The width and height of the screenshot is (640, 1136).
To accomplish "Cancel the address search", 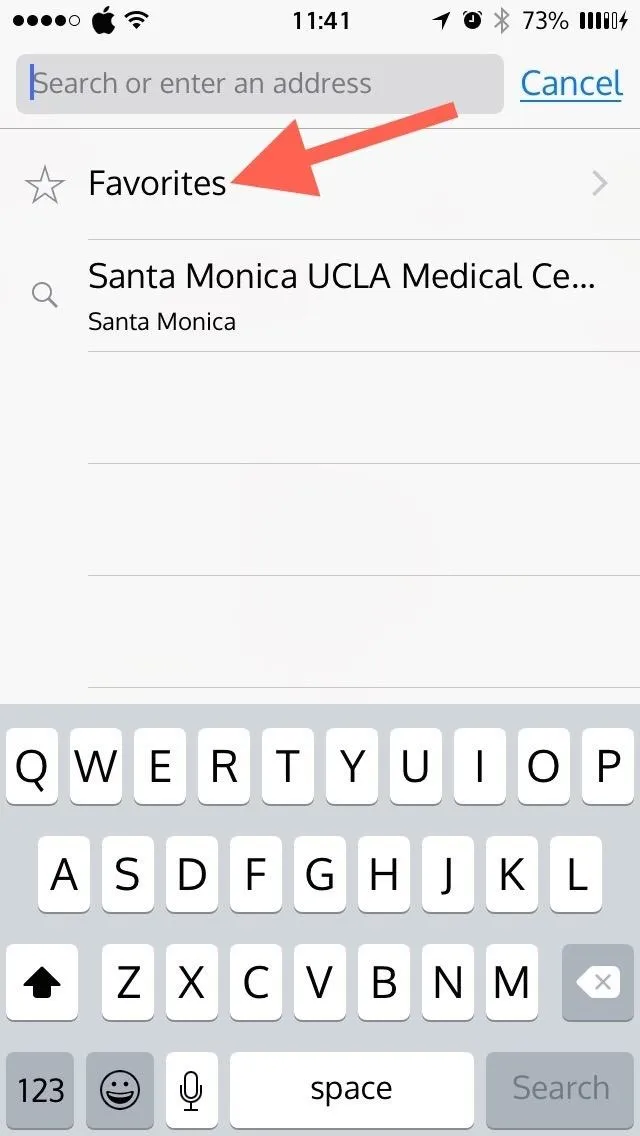I will (x=571, y=83).
